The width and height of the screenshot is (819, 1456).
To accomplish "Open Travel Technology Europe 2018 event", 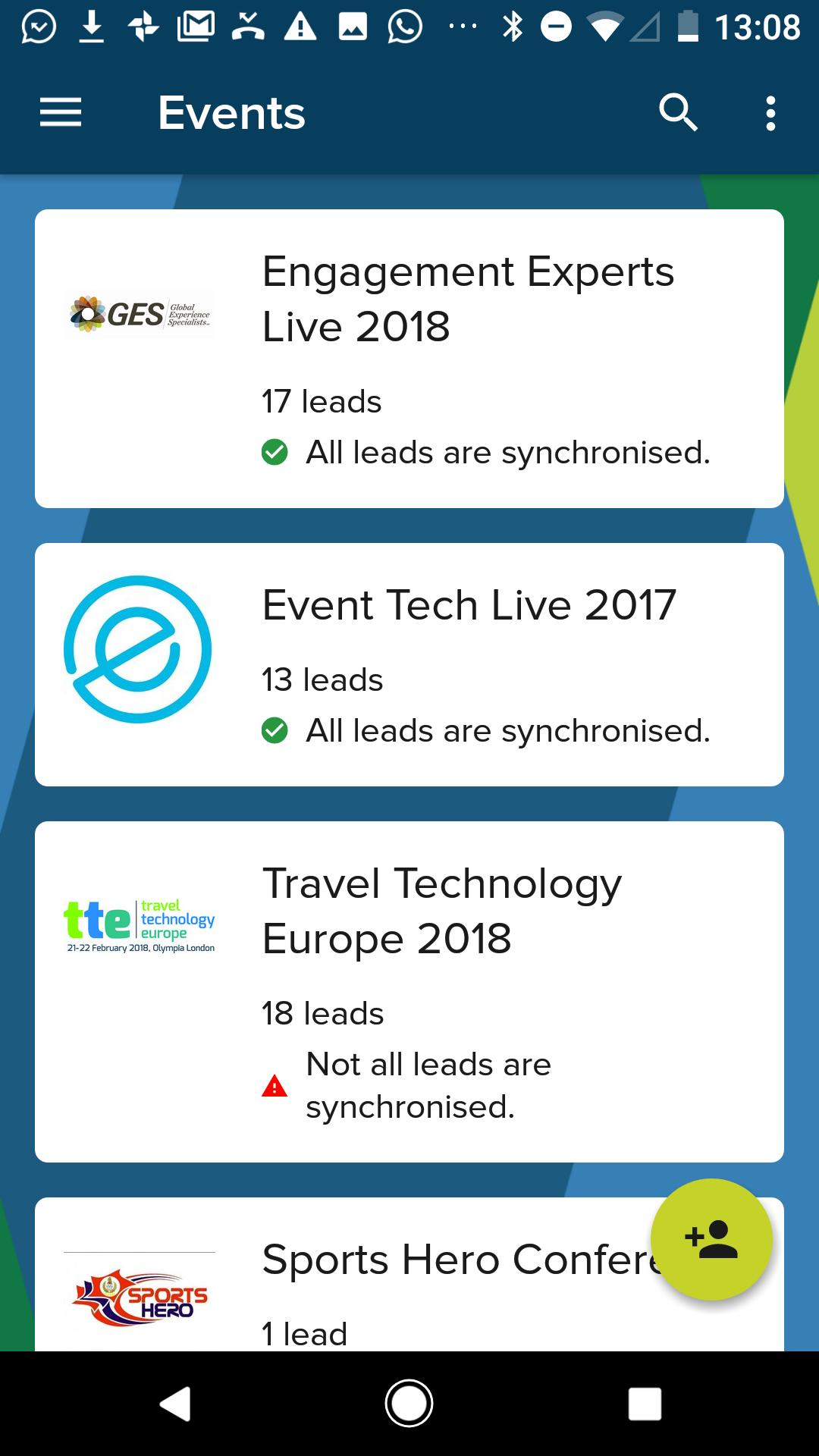I will coord(409,991).
